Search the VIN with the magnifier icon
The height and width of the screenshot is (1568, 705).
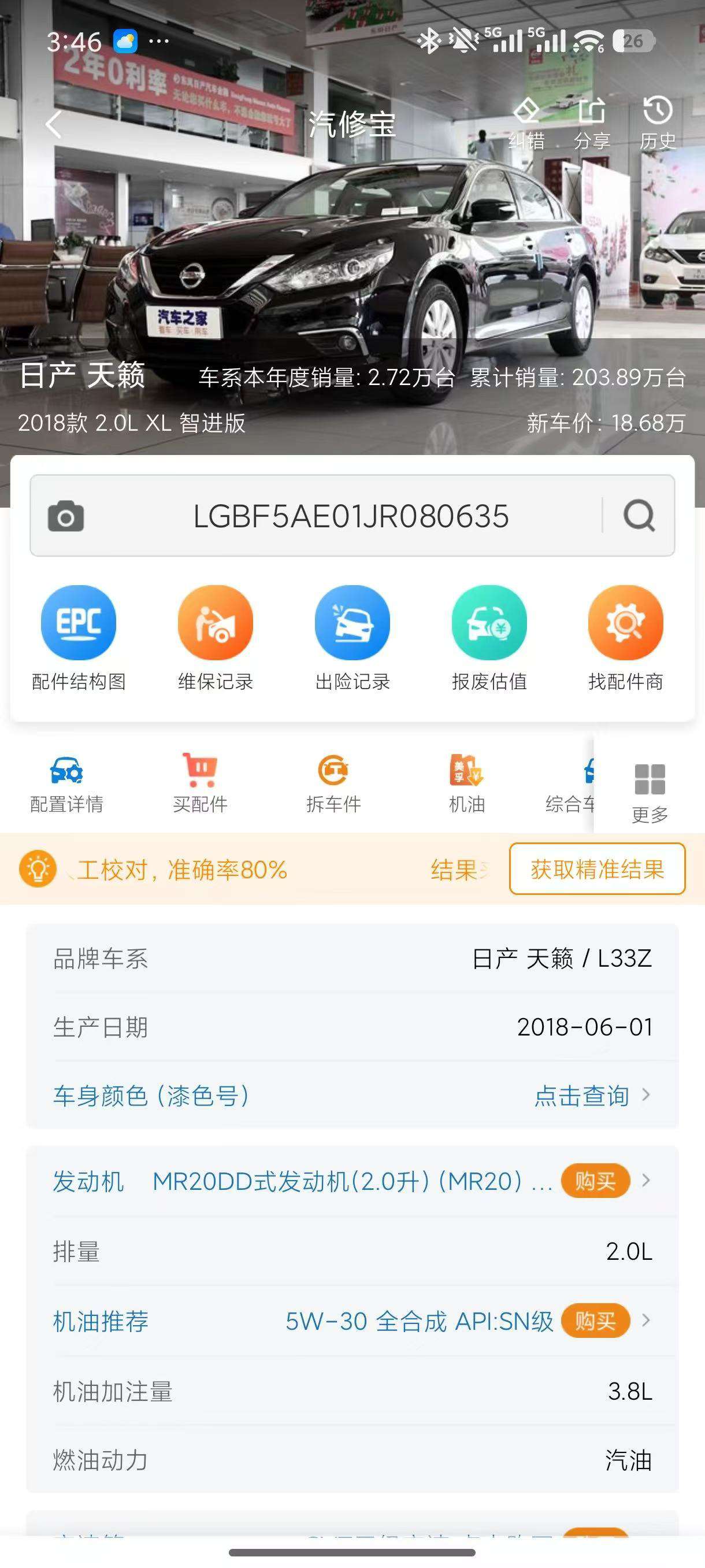tap(639, 516)
